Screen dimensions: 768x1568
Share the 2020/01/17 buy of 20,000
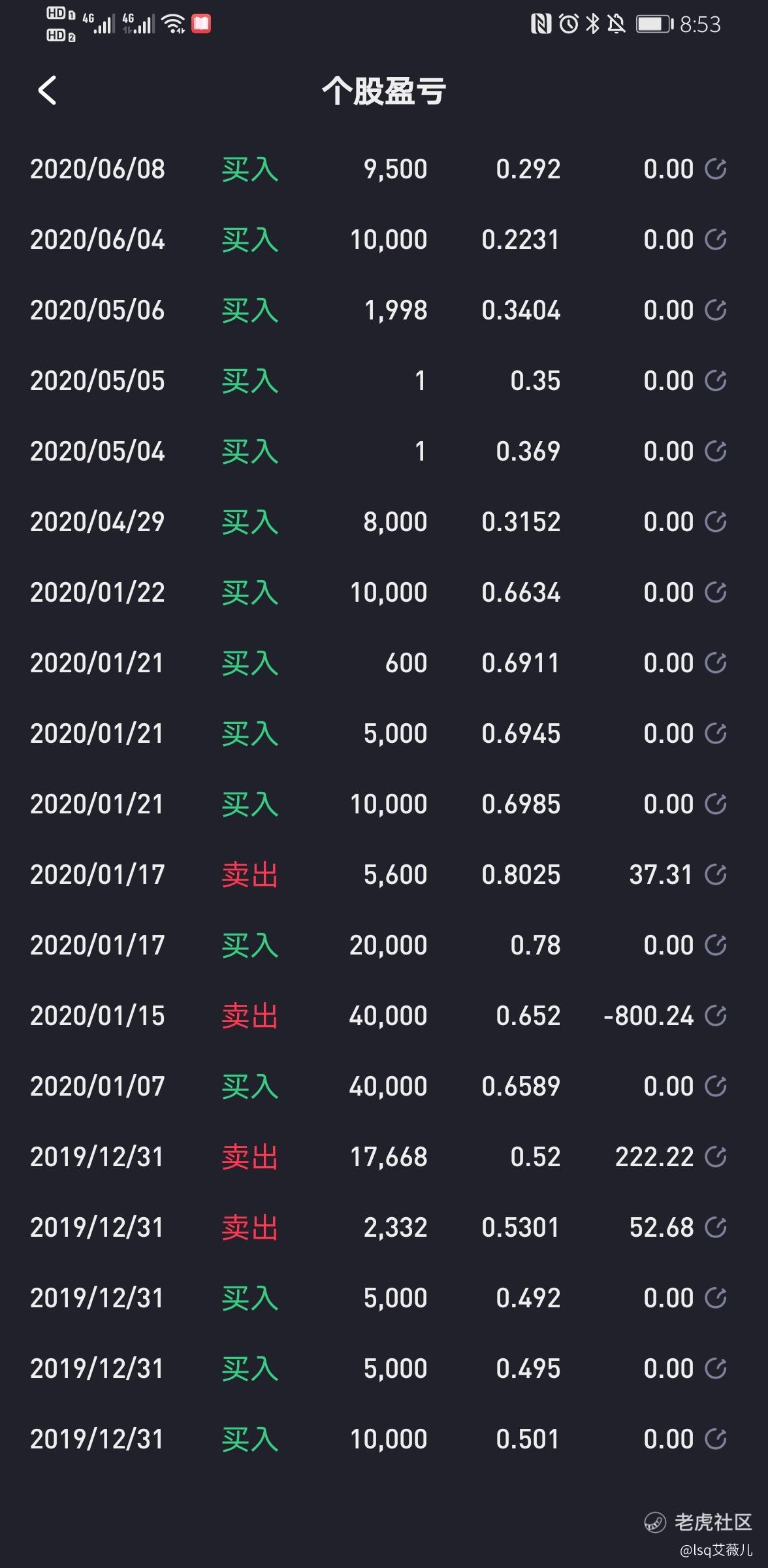click(x=716, y=945)
